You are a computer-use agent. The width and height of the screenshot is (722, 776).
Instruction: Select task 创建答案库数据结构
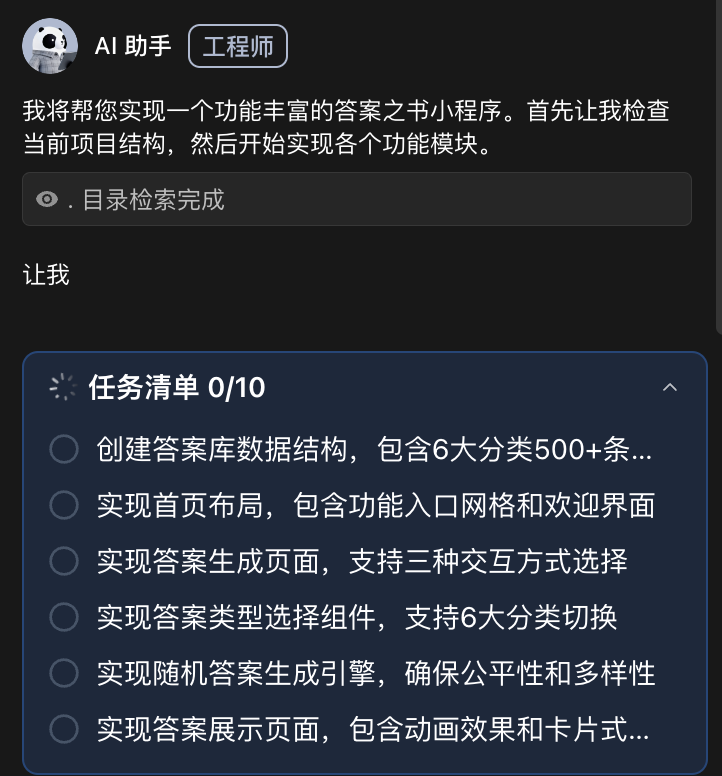pyautogui.click(x=64, y=450)
